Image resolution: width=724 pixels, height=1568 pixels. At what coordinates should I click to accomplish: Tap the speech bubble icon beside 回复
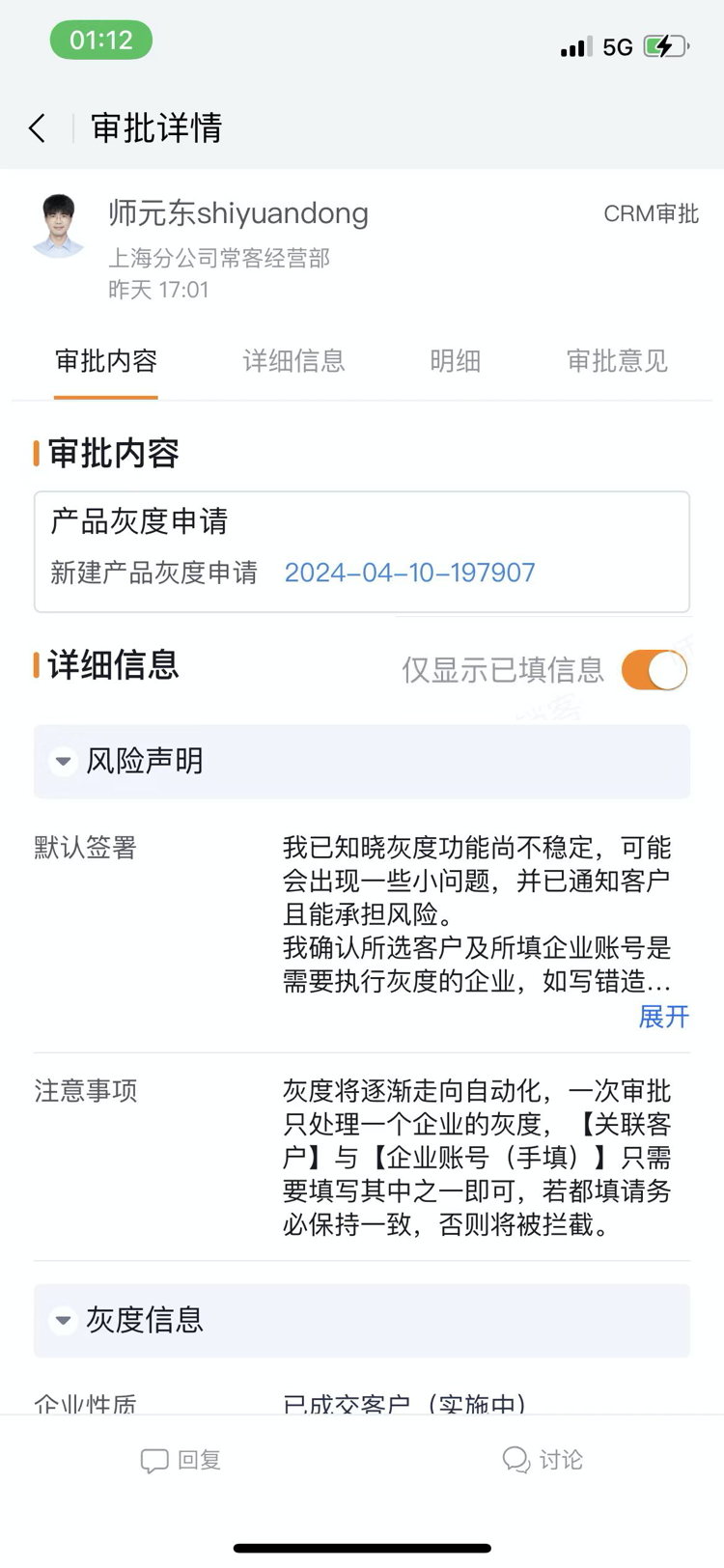click(154, 1460)
